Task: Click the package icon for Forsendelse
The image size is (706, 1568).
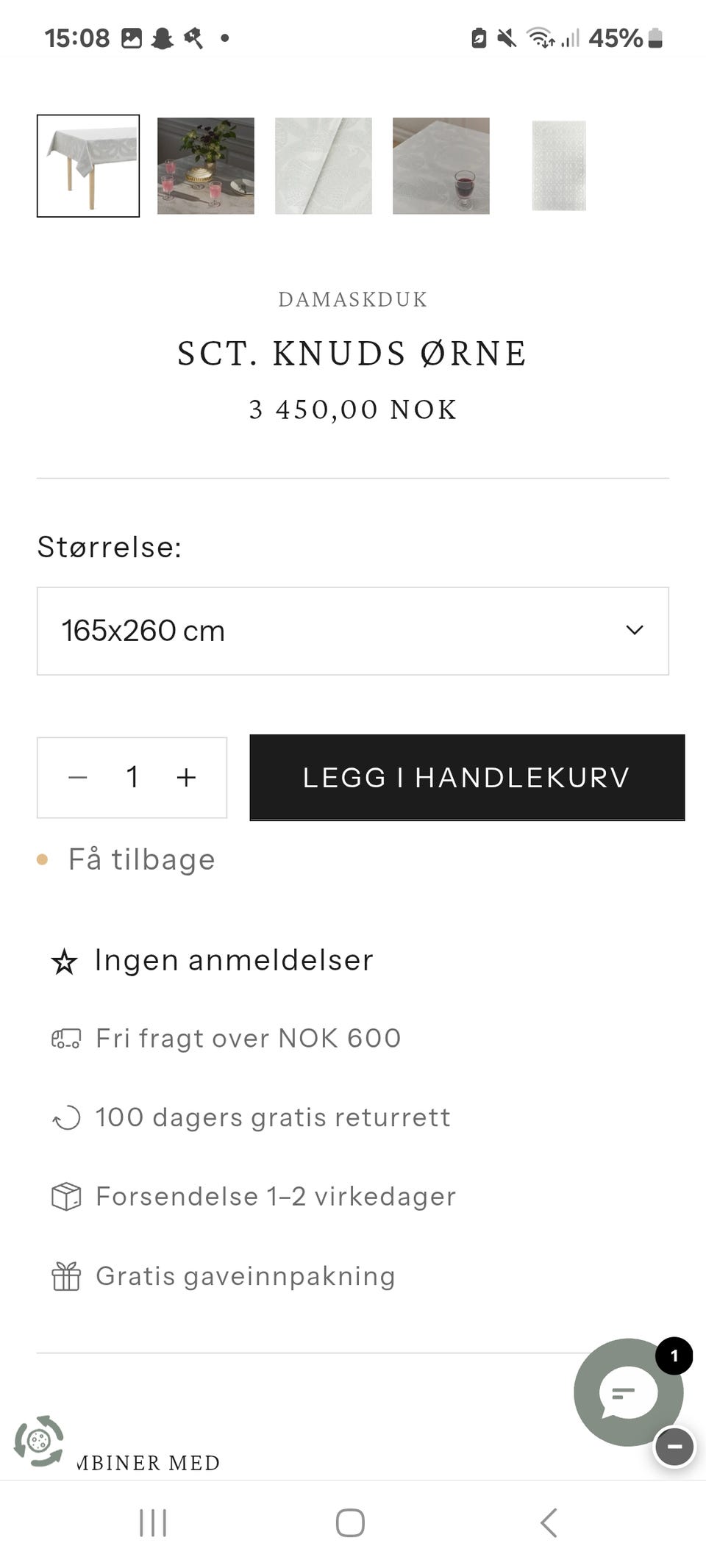Action: tap(66, 1197)
